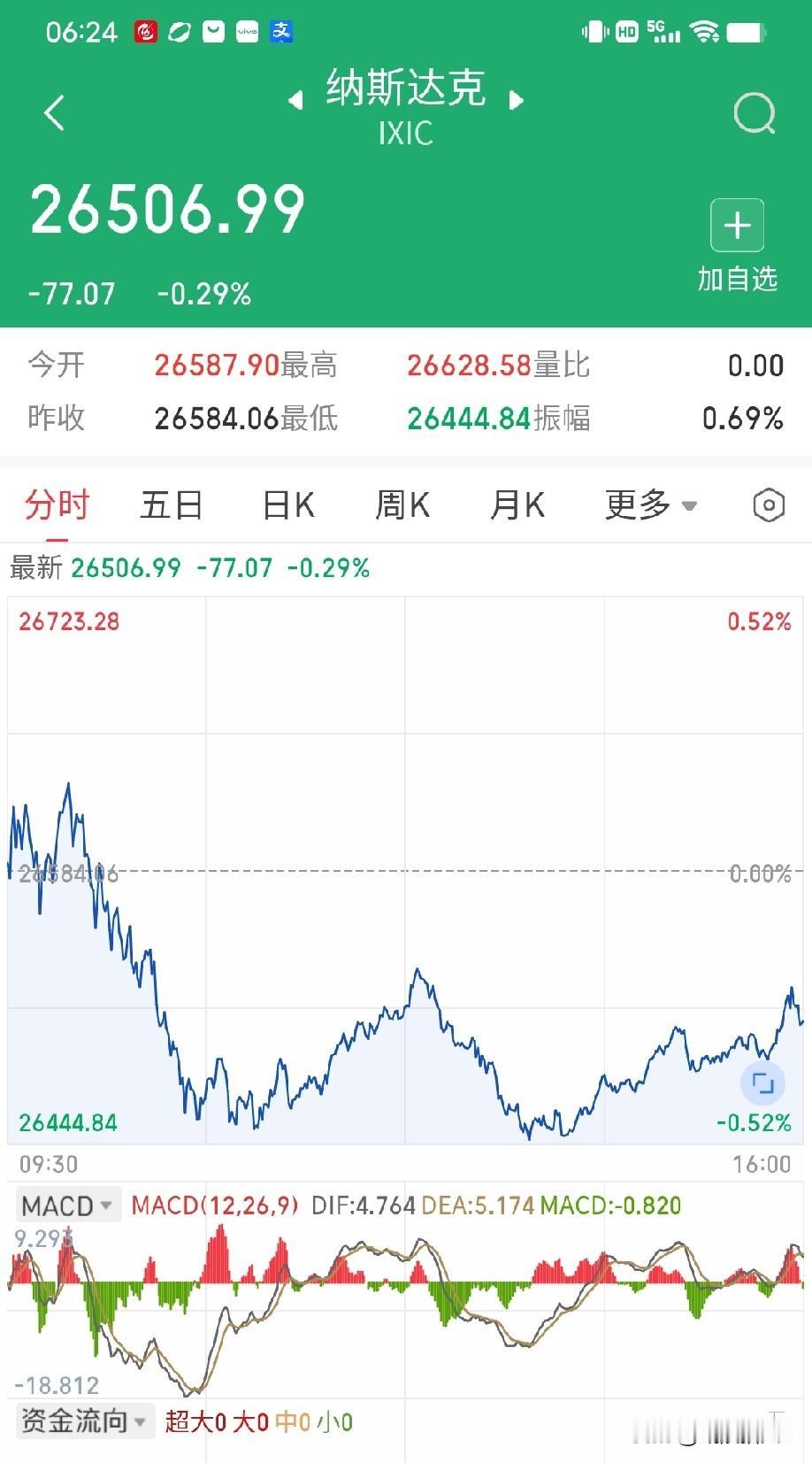Image resolution: width=812 pixels, height=1463 pixels.
Task: Open search with the magnifier icon
Action: 755,113
